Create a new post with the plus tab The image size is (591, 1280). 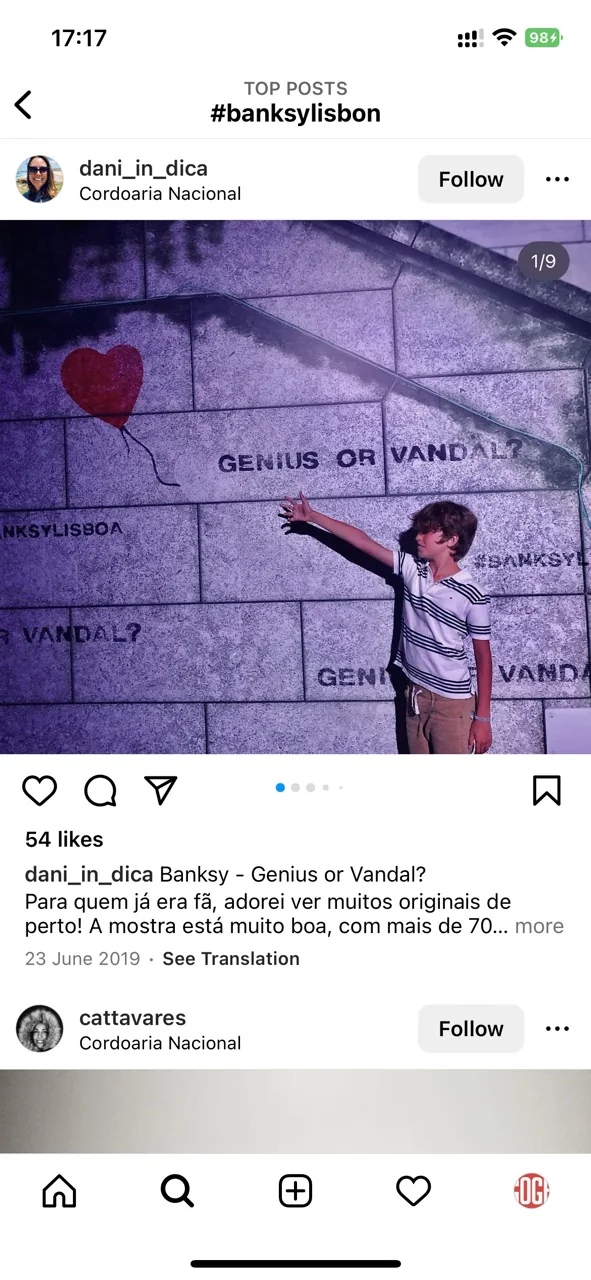click(295, 1191)
